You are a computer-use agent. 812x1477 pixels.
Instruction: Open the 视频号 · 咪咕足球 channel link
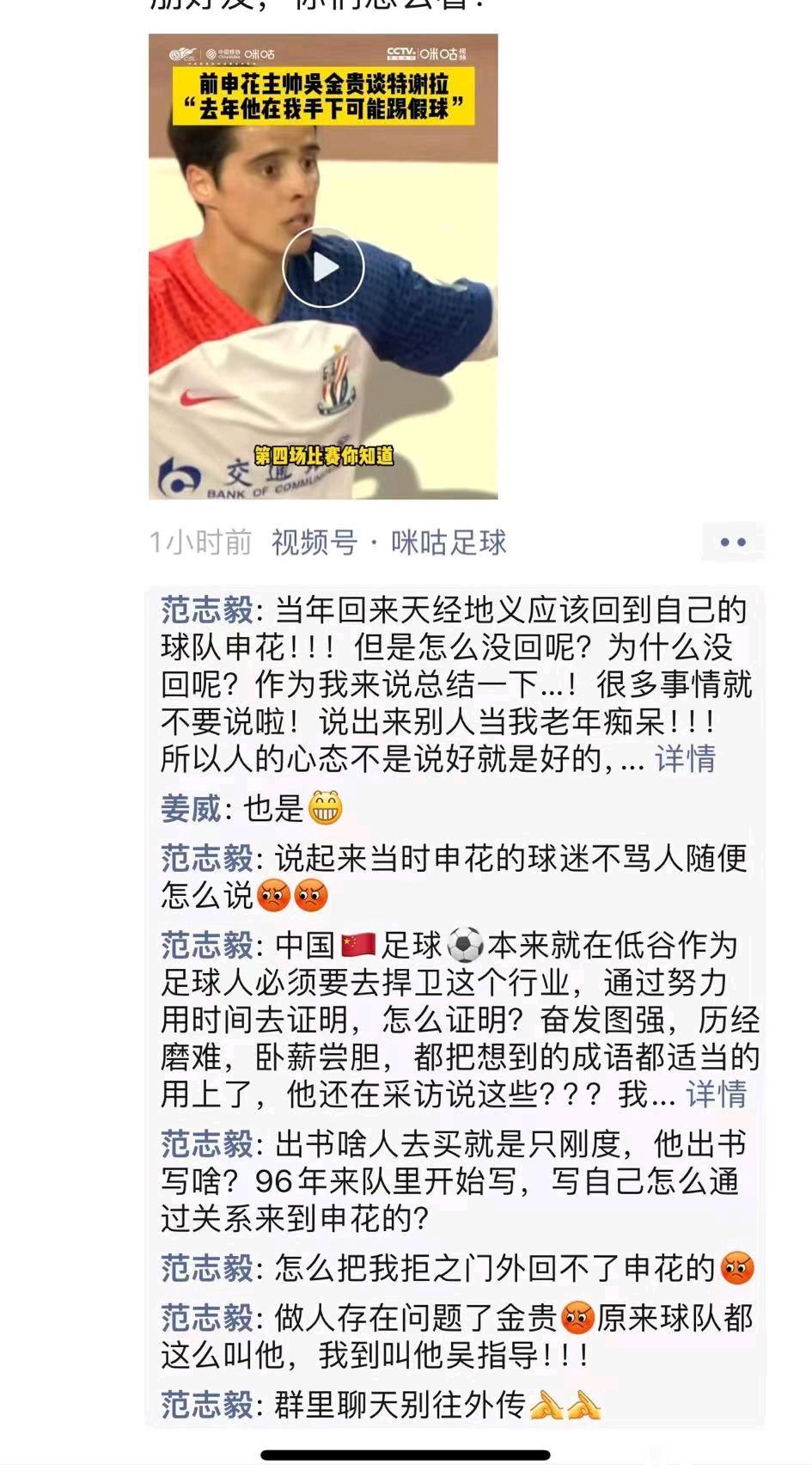pyautogui.click(x=388, y=542)
